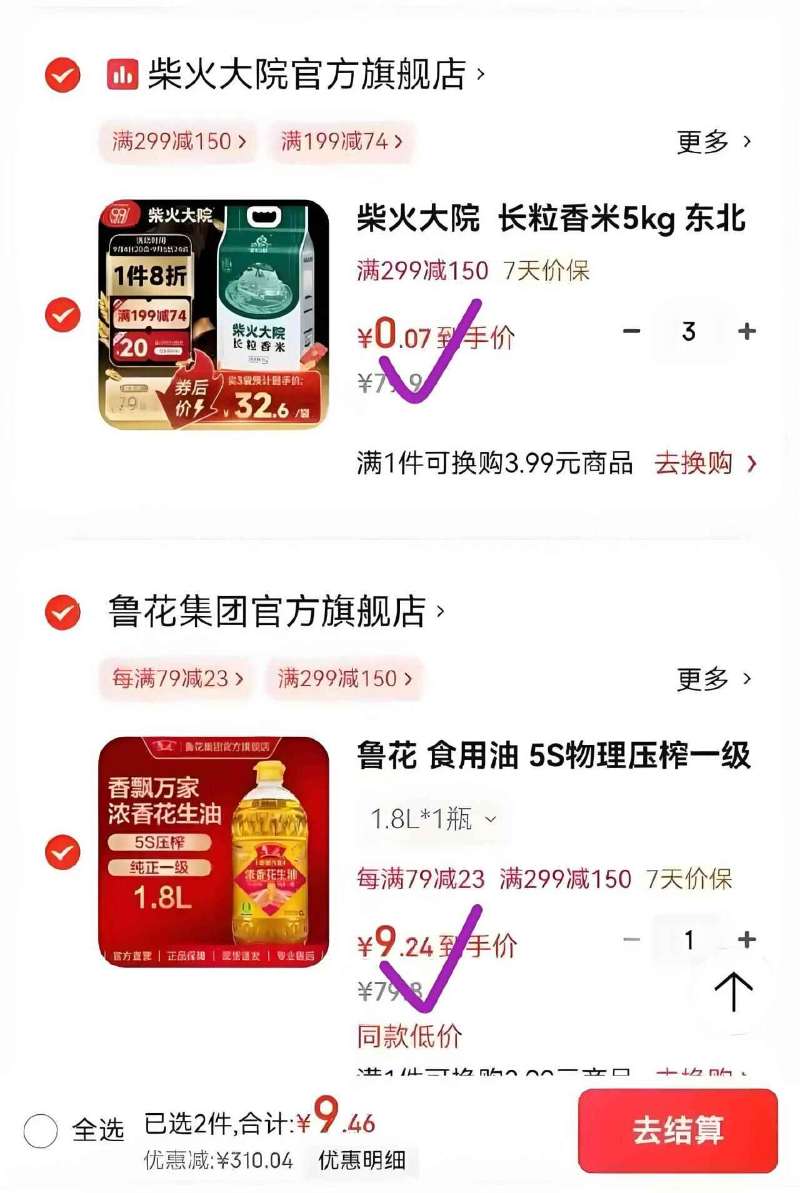Click the 去换购 exchange link
The height and width of the screenshot is (1193, 800).
(x=695, y=463)
